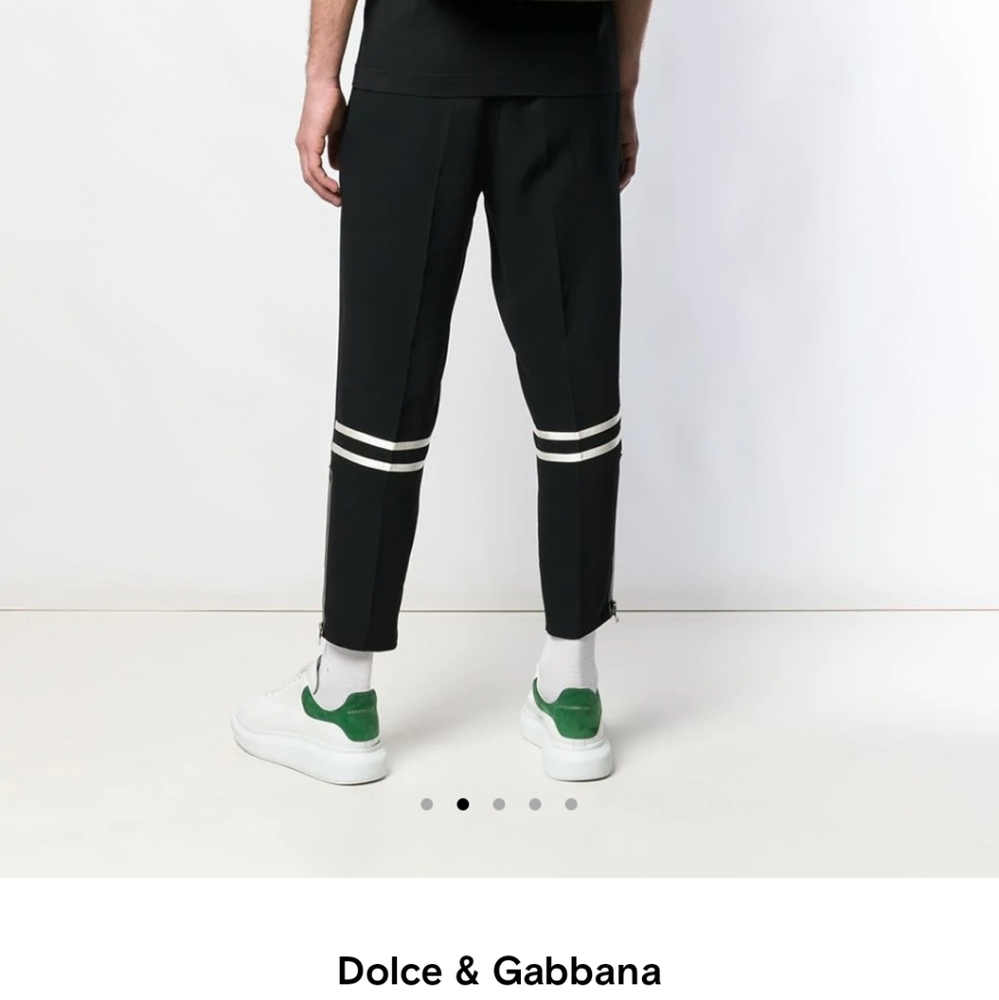The image size is (999, 1000).
Task: Go to the last carousel photo dot
Action: click(x=571, y=804)
